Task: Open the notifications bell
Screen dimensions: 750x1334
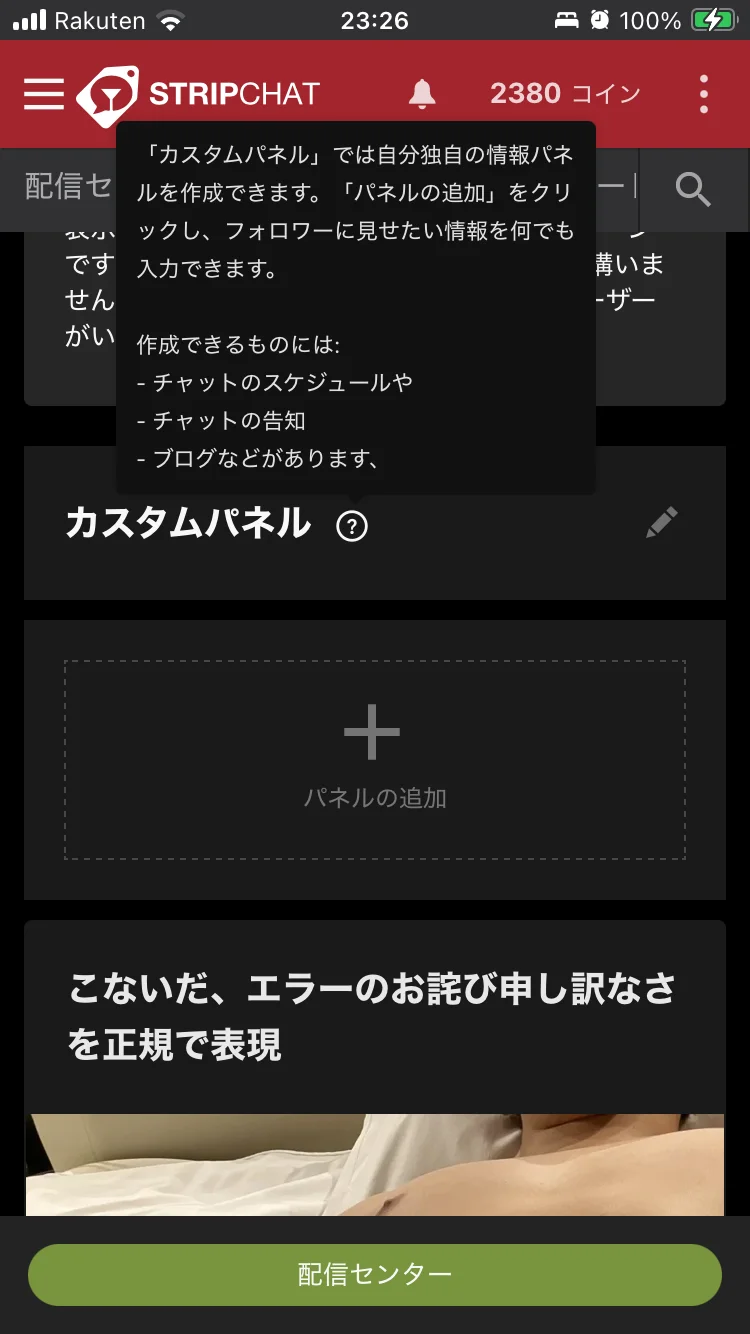Action: coord(423,94)
